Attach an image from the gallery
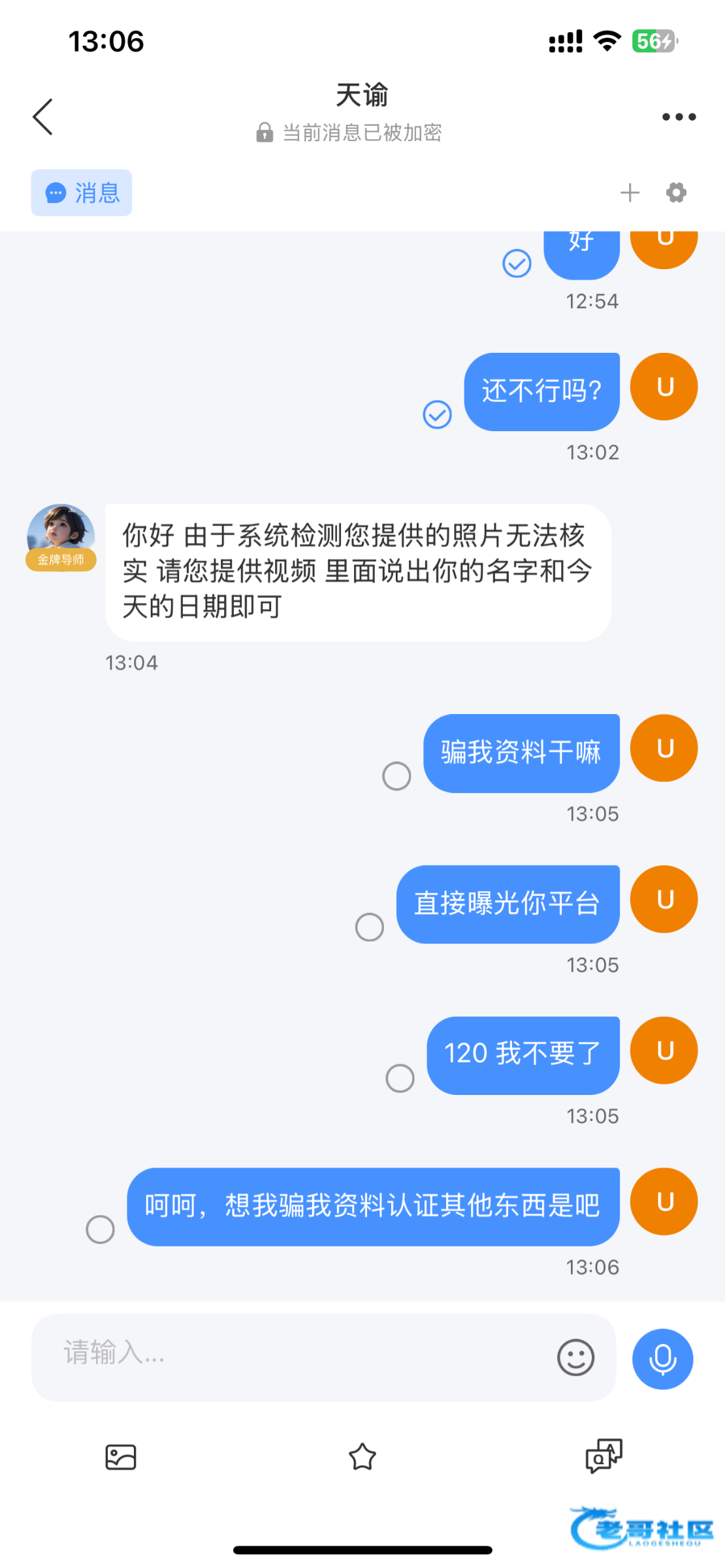Viewport: 725px width, 1568px height. coord(121,1457)
